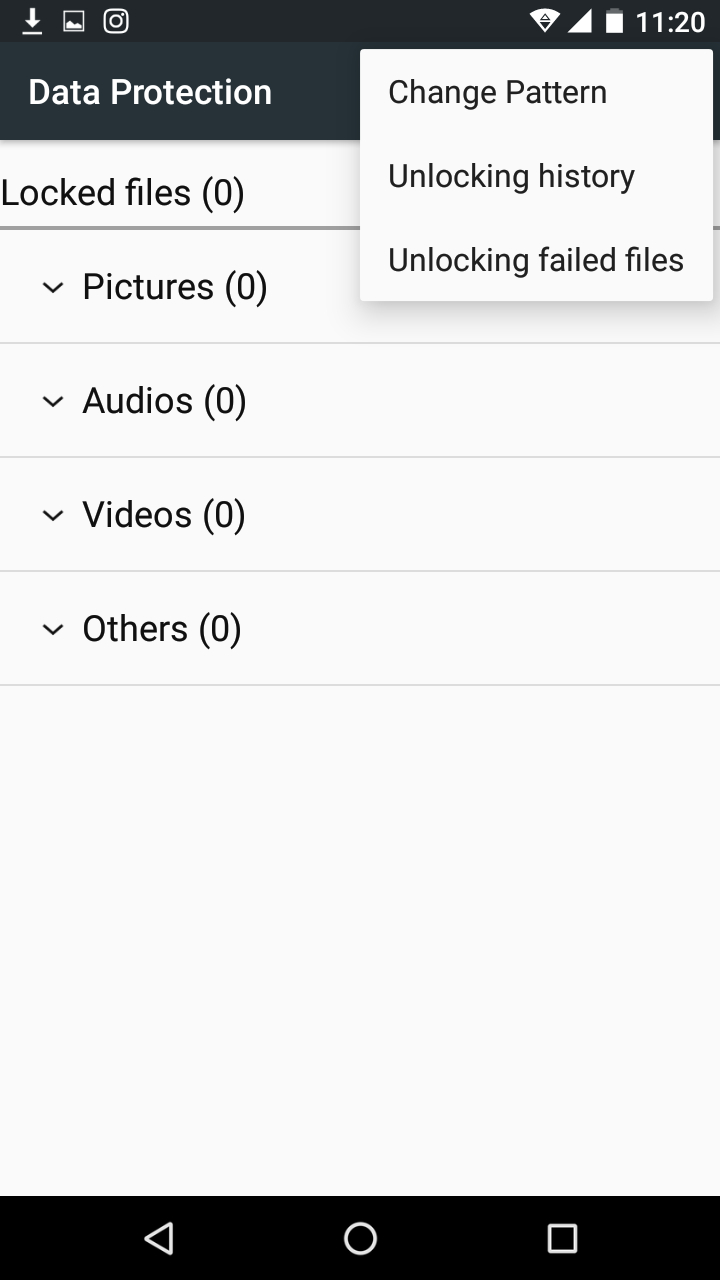Open Unlocking history
720x1280 pixels.
[511, 176]
